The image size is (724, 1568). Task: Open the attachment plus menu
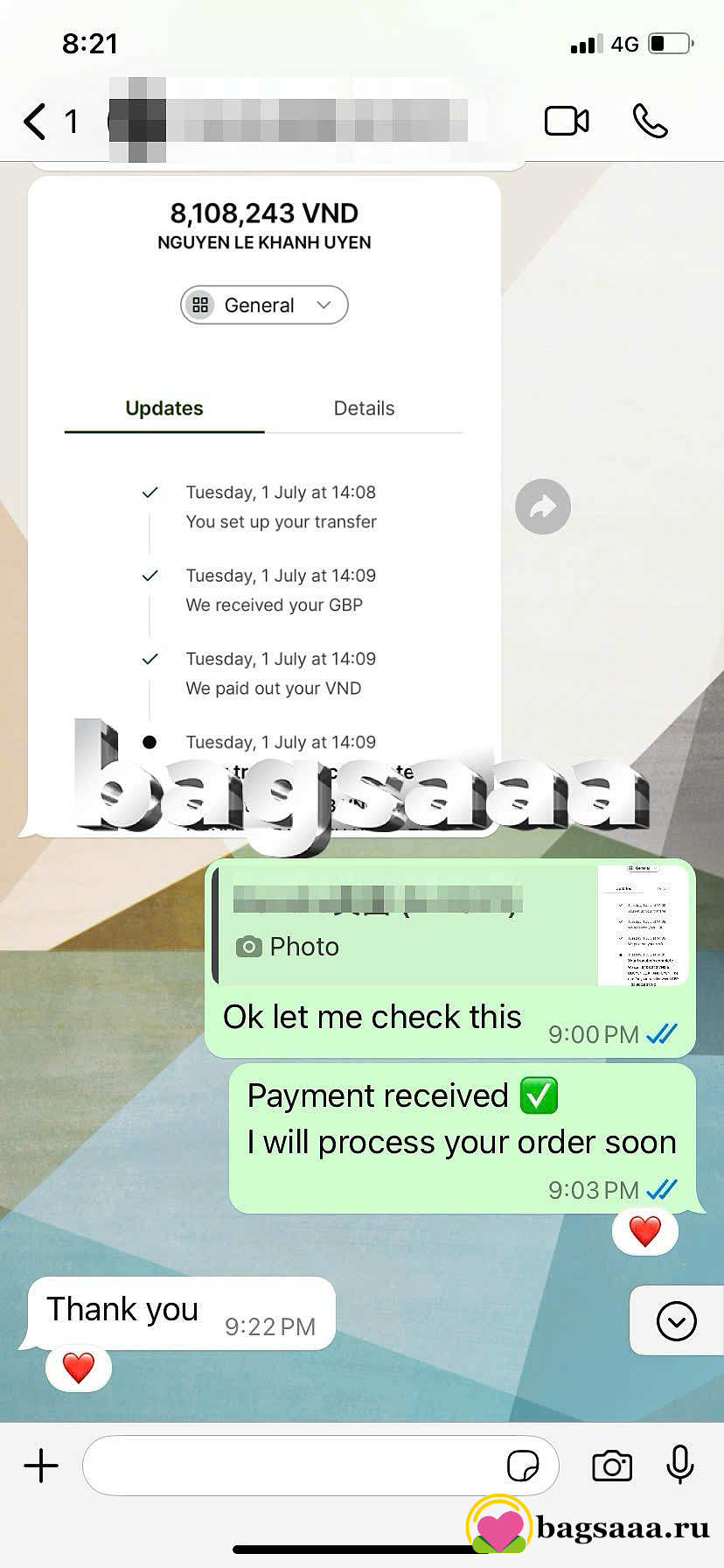[x=41, y=1465]
